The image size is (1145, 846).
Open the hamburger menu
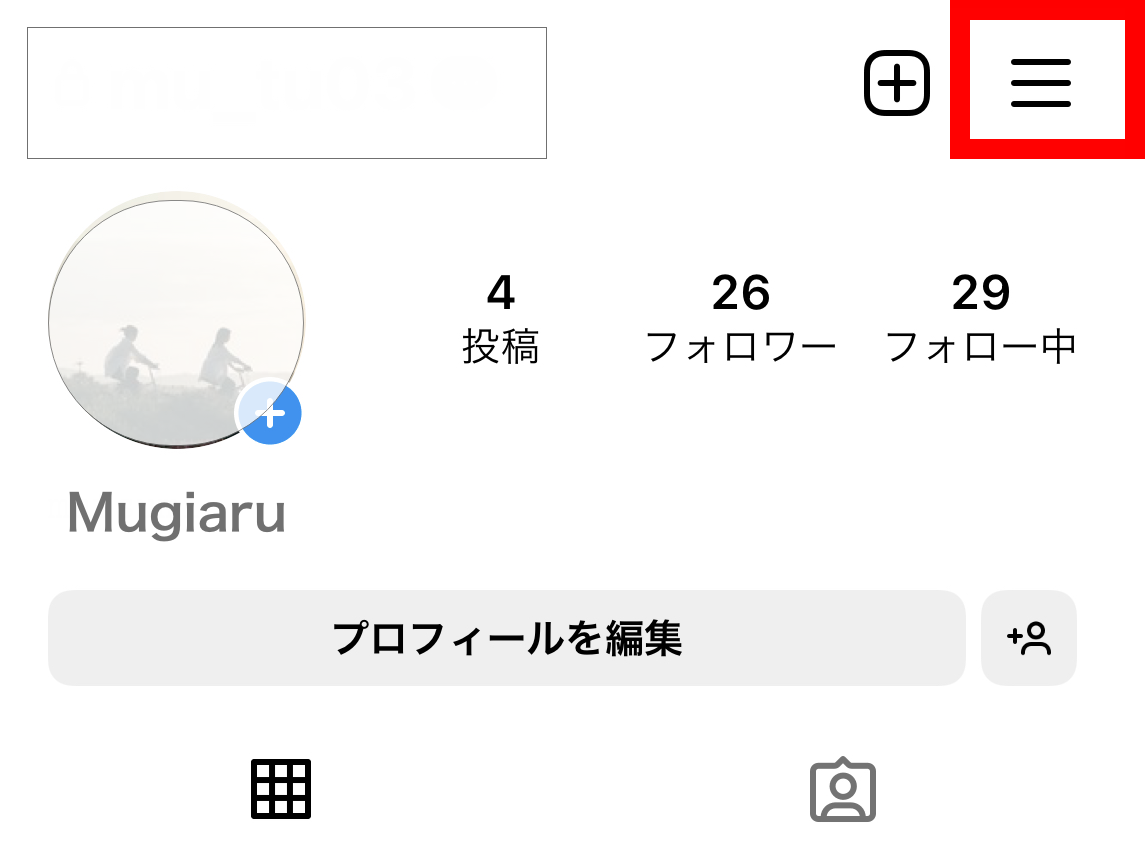click(x=1040, y=83)
